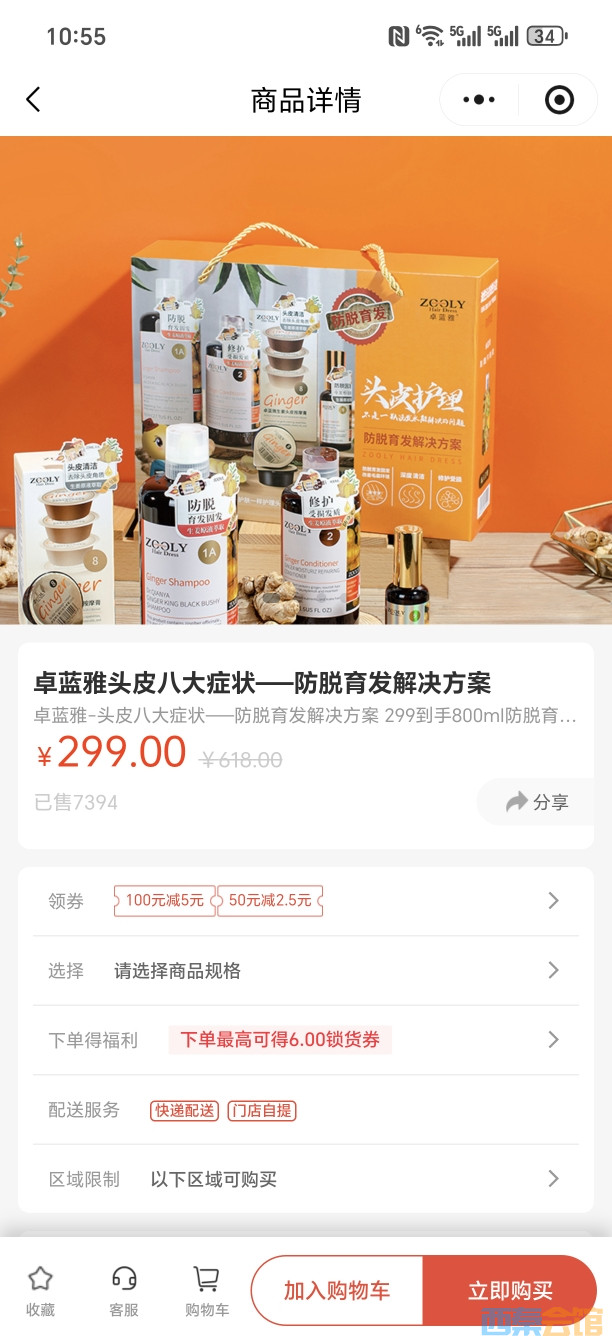Close the mini-program with the circle button
Image resolution: width=612 pixels, height=1344 pixels.
pos(559,99)
